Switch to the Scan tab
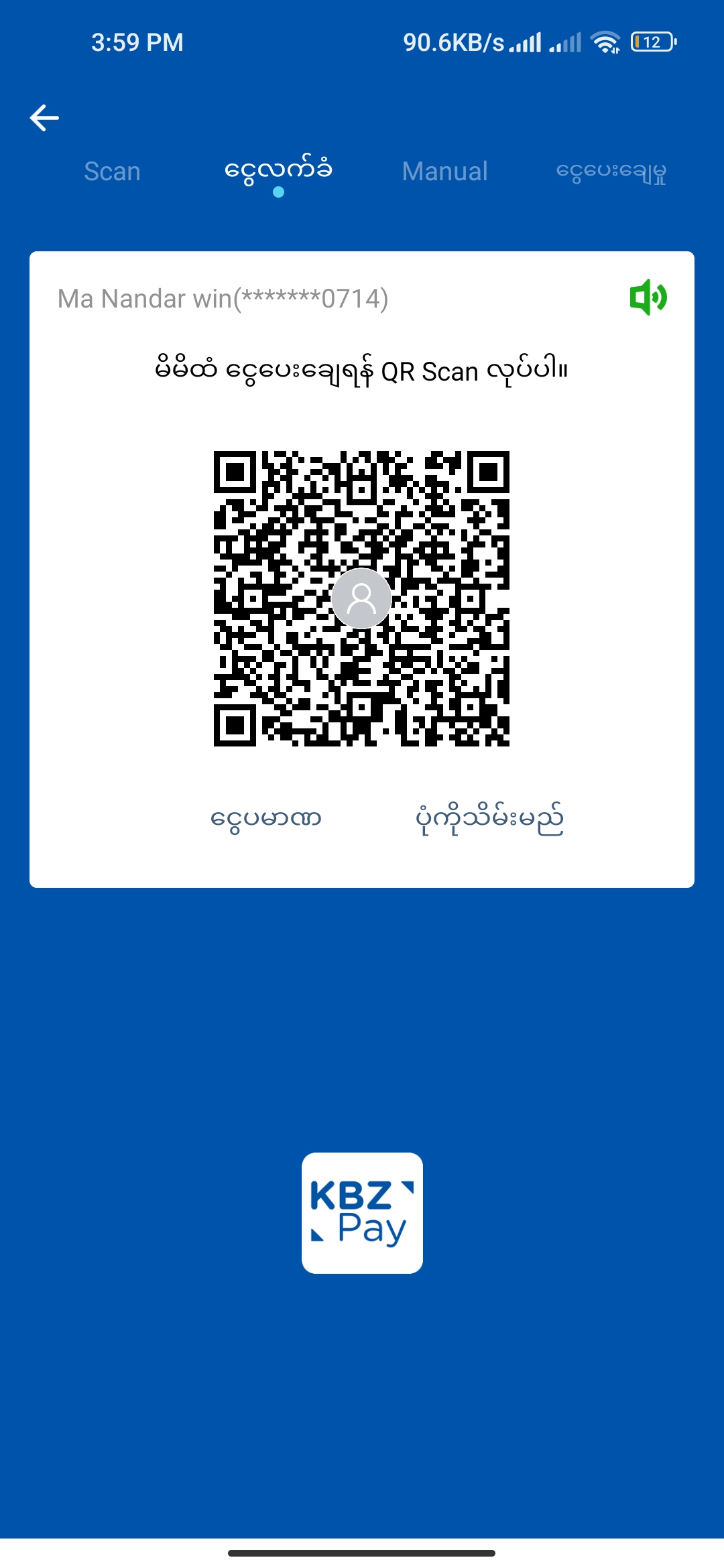The height and width of the screenshot is (1568, 724). tap(112, 172)
